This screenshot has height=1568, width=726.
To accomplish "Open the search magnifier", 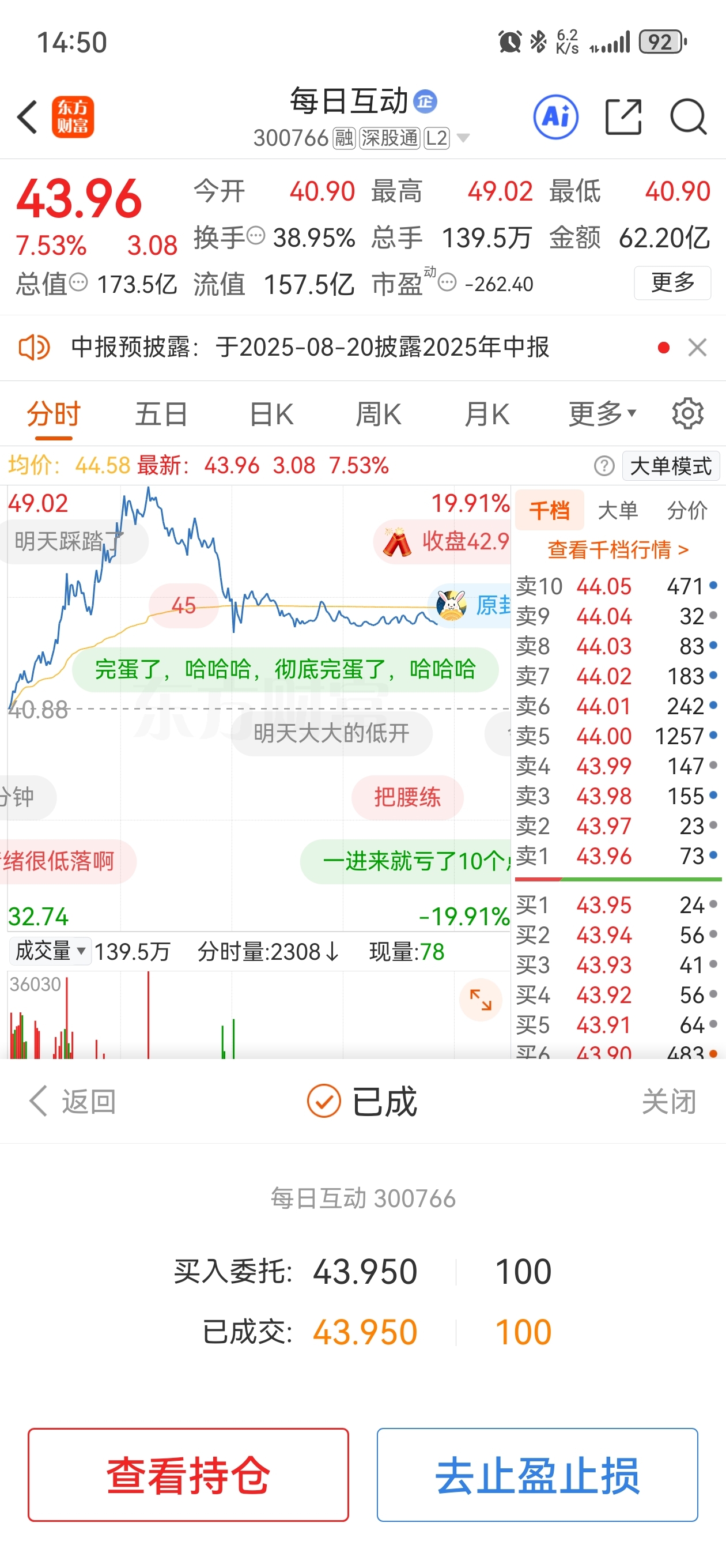I will (689, 116).
